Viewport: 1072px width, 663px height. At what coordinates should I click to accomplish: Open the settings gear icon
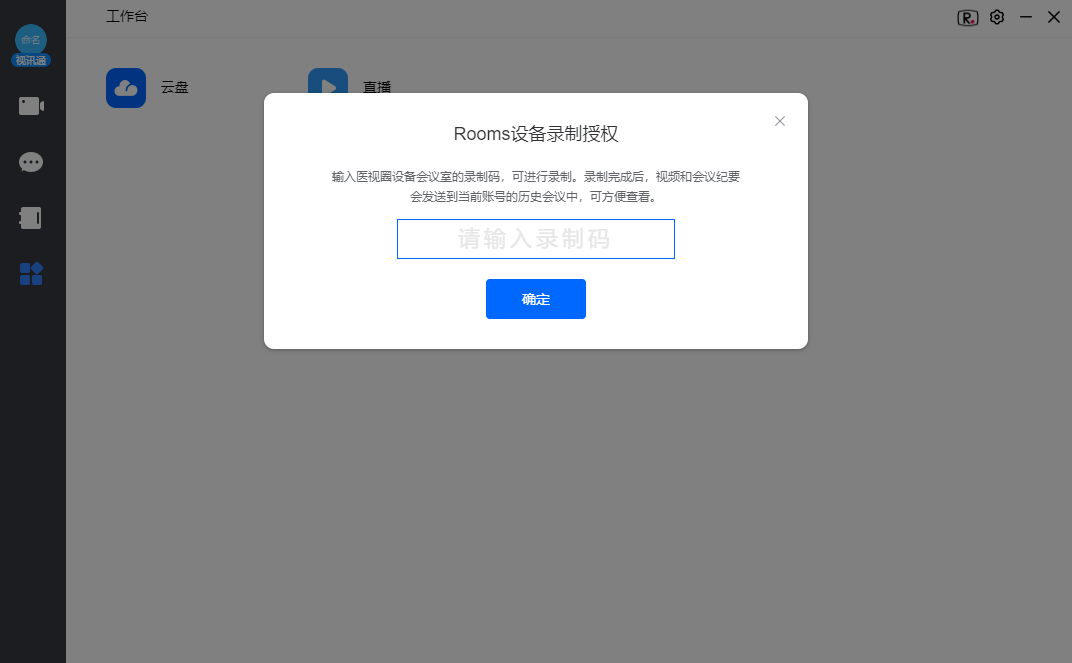click(996, 17)
